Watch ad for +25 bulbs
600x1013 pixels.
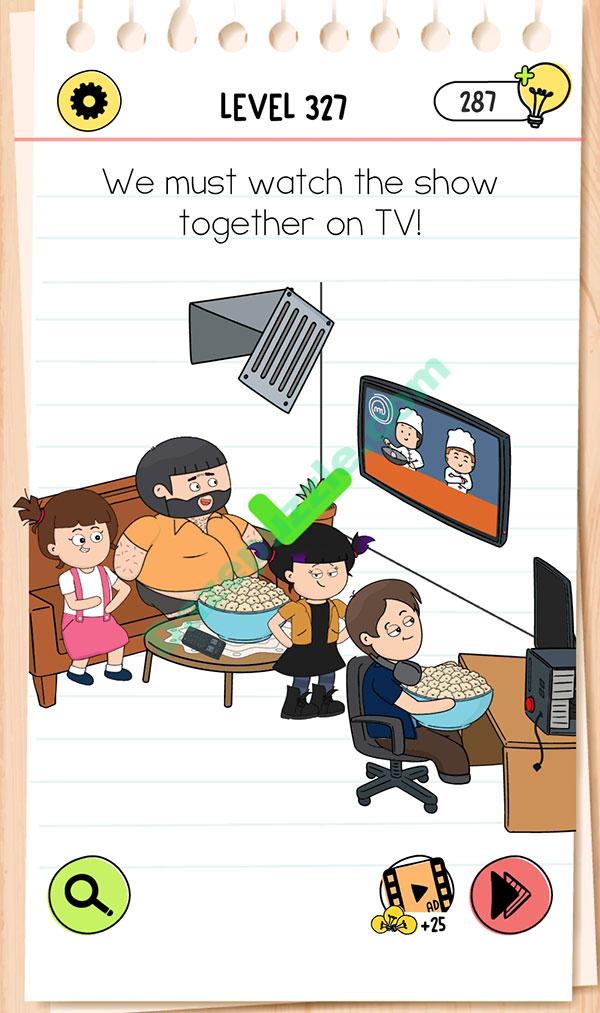tap(413, 893)
